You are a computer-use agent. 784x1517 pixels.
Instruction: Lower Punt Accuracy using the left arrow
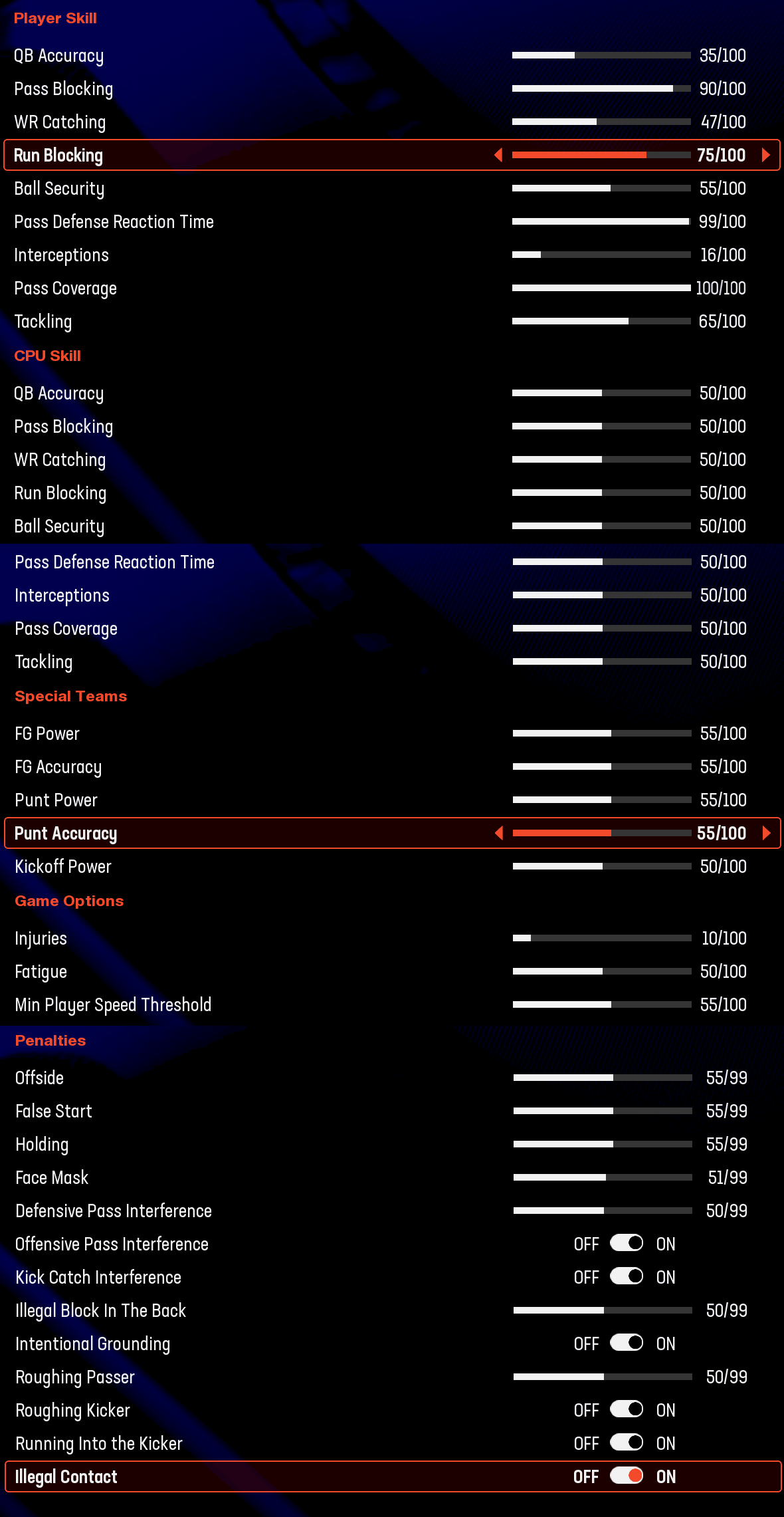[x=499, y=833]
